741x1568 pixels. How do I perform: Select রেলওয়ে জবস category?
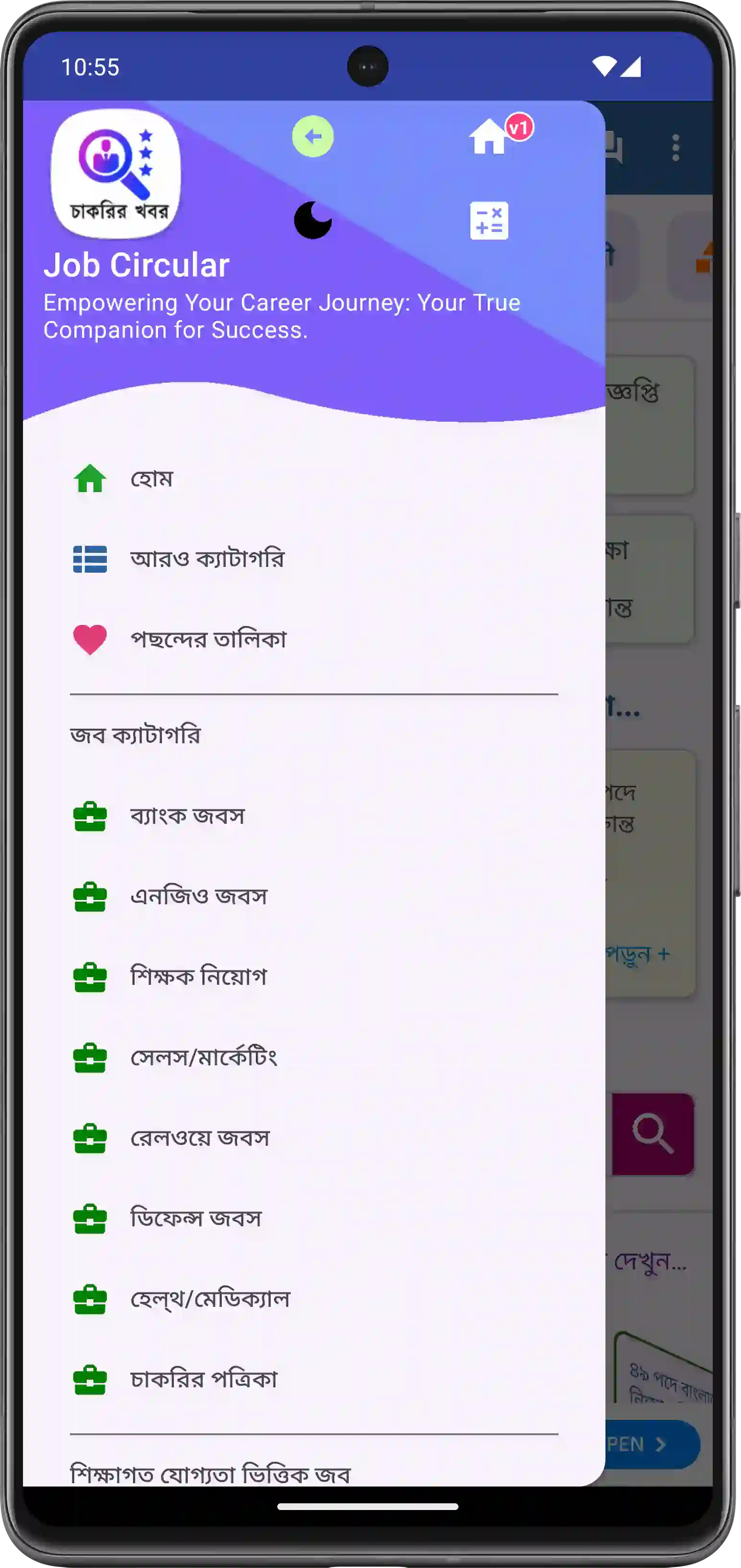[314, 1138]
